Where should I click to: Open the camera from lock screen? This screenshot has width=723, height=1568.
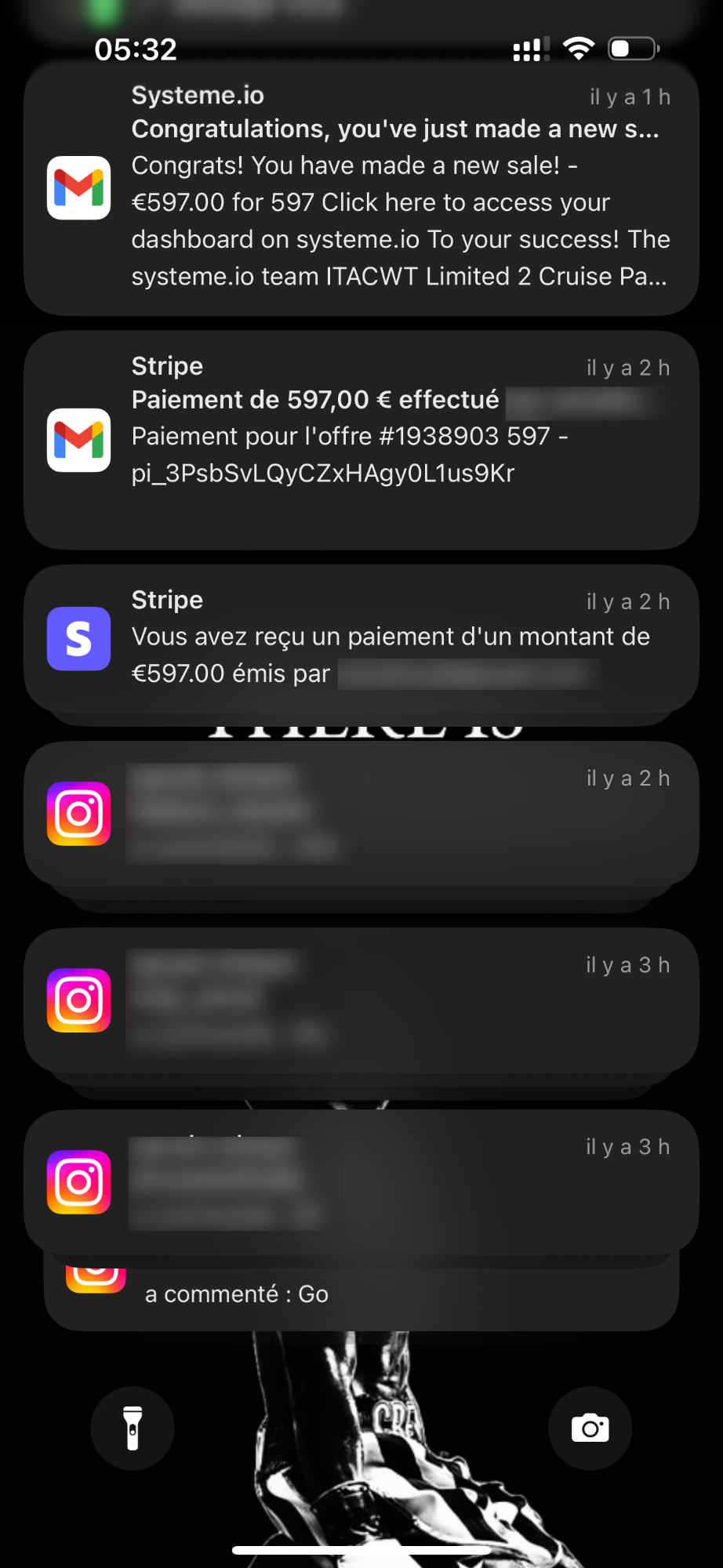click(x=590, y=1428)
